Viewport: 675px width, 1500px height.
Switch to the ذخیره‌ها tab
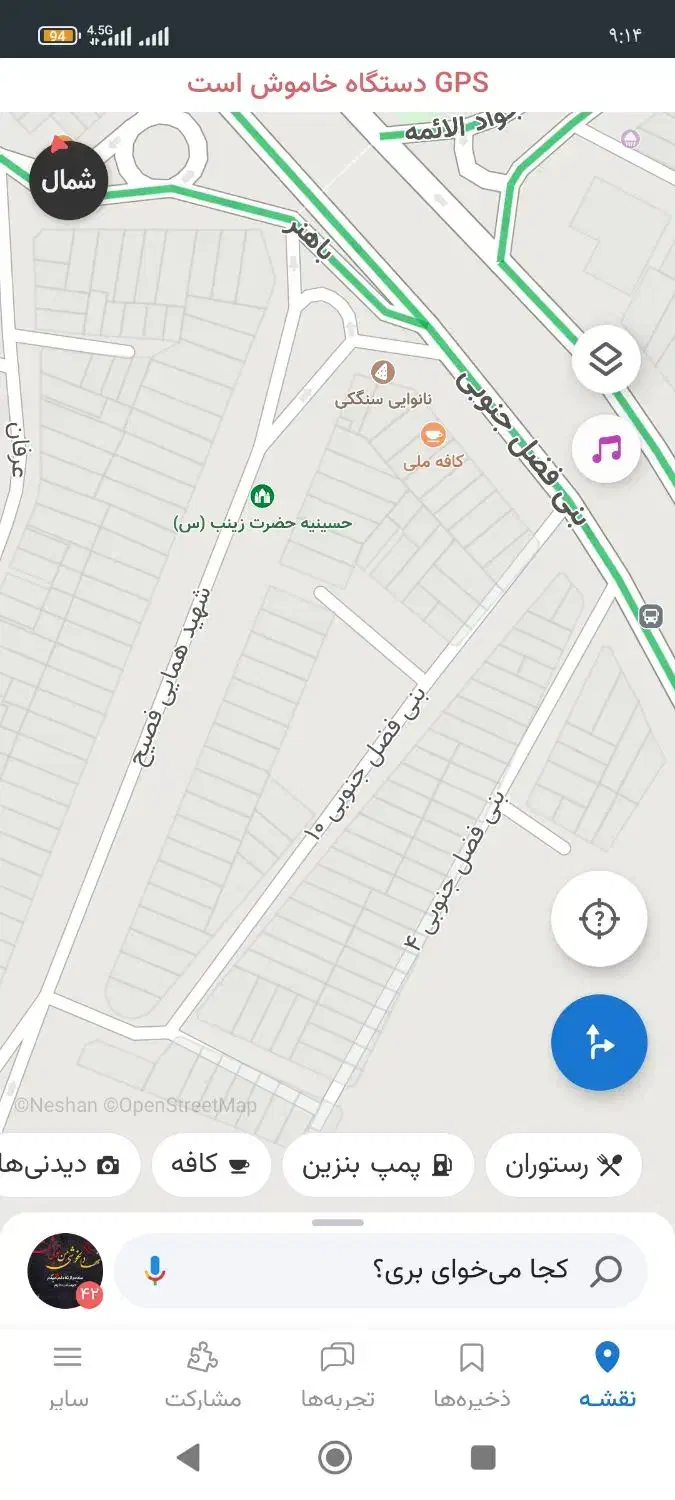pyautogui.click(x=471, y=1376)
